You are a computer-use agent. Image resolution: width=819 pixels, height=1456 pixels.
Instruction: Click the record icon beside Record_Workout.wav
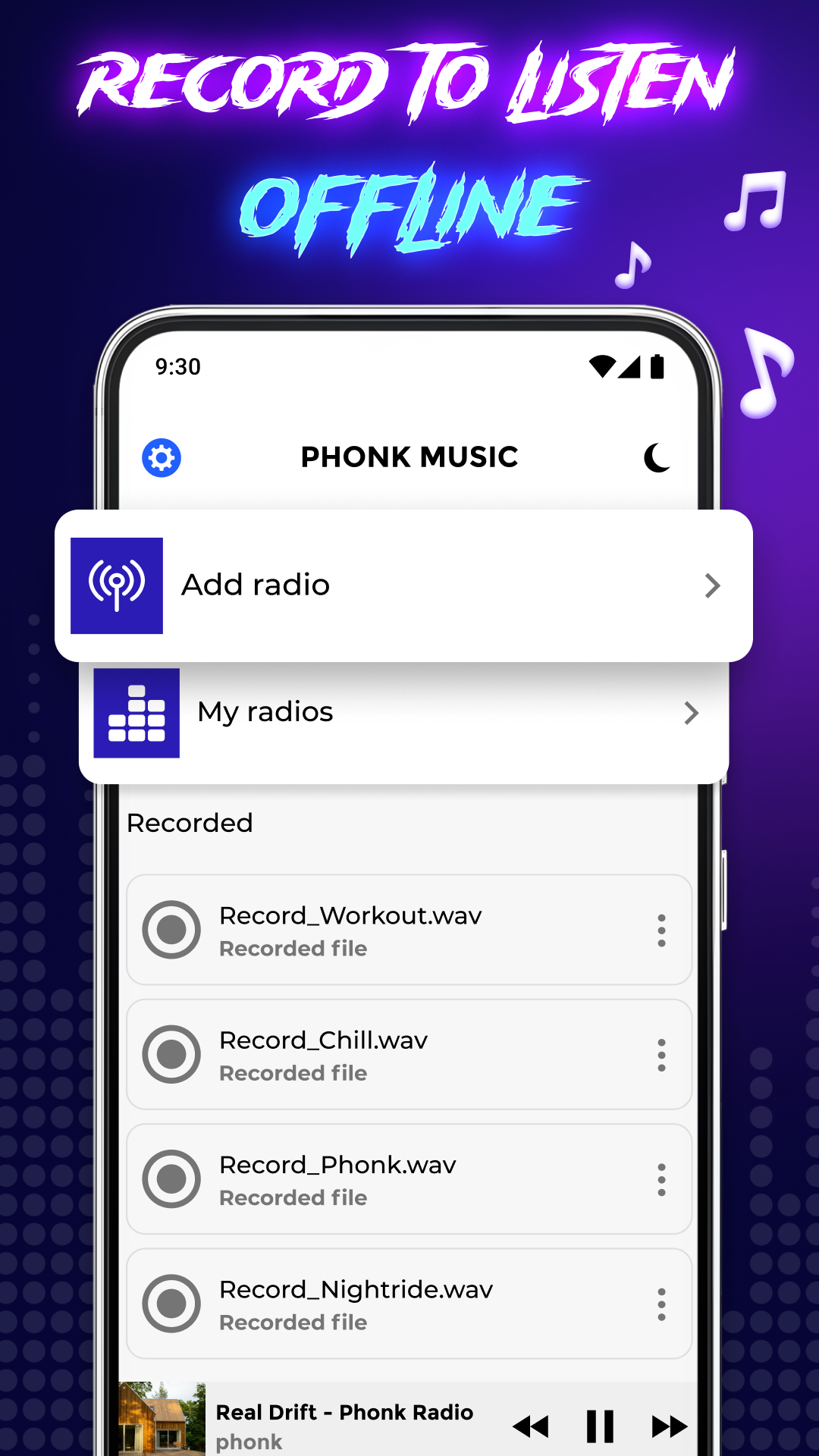[171, 930]
